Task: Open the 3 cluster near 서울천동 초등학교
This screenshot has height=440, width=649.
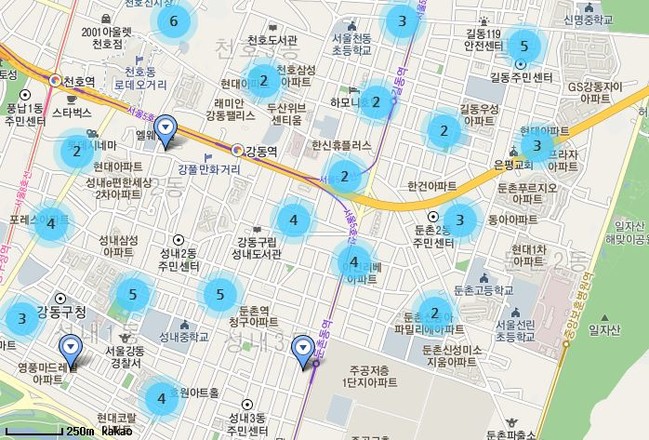Action: [402, 20]
